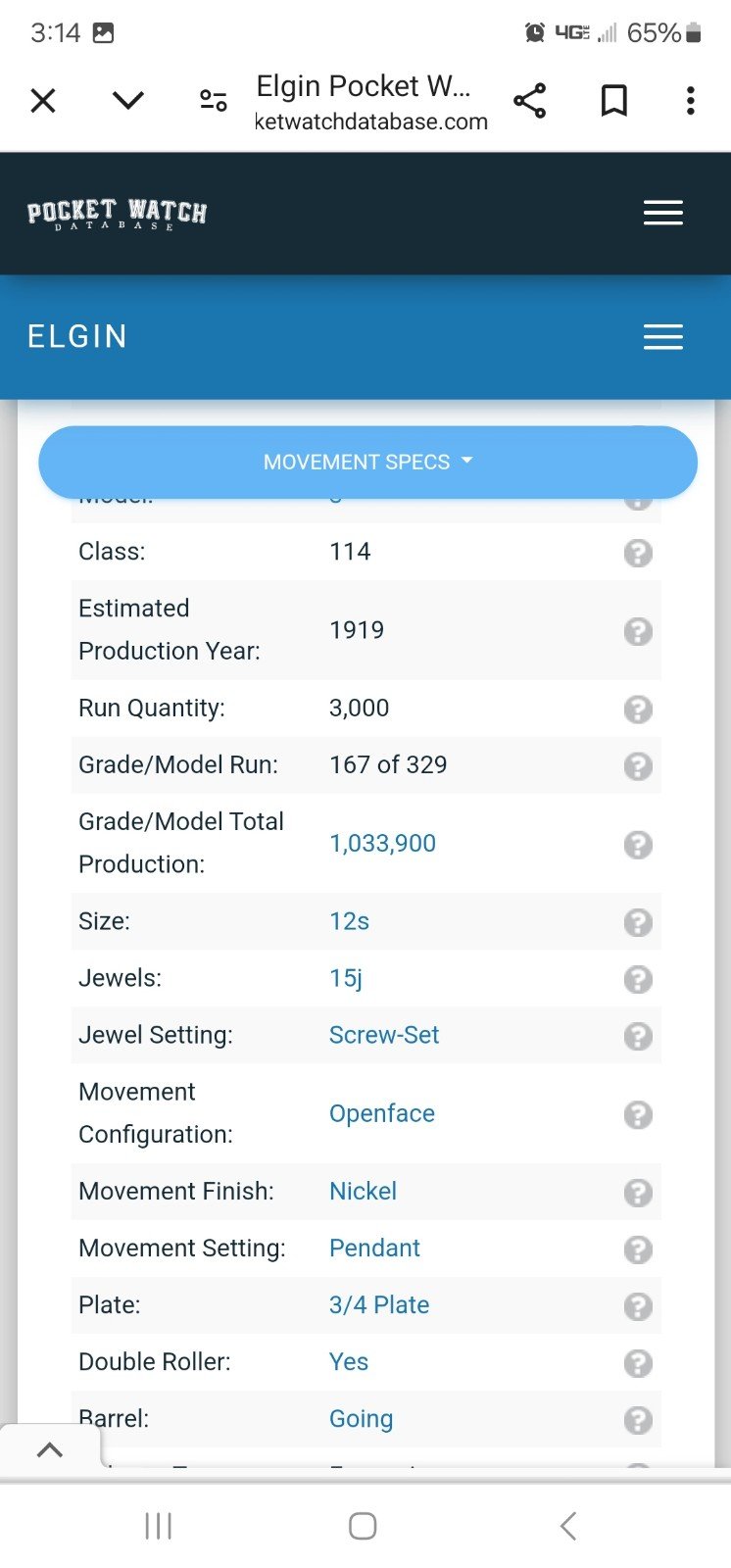Open the Pendant movement setting link
The height and width of the screenshot is (1568, 731).
point(374,1248)
